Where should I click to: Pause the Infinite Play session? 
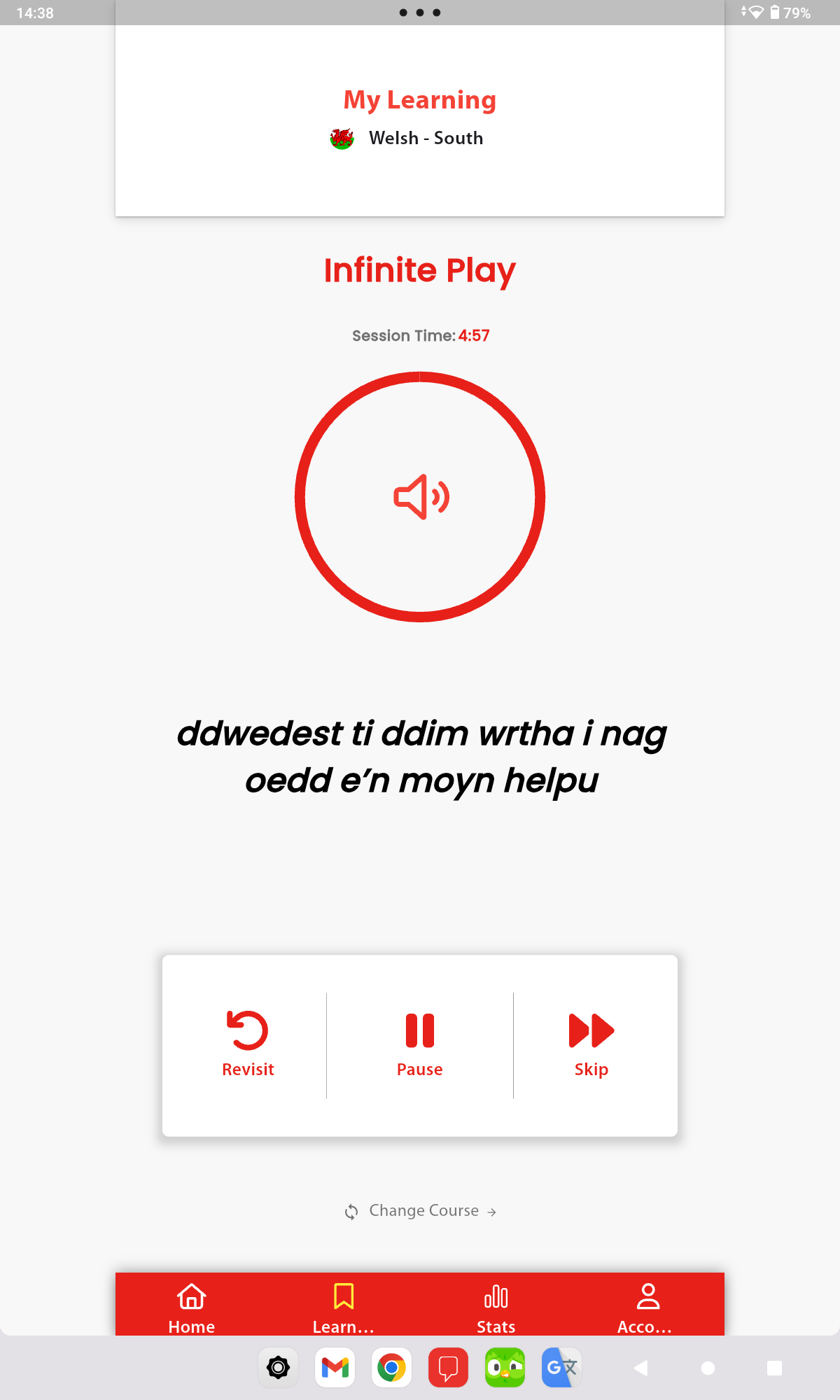(420, 1044)
